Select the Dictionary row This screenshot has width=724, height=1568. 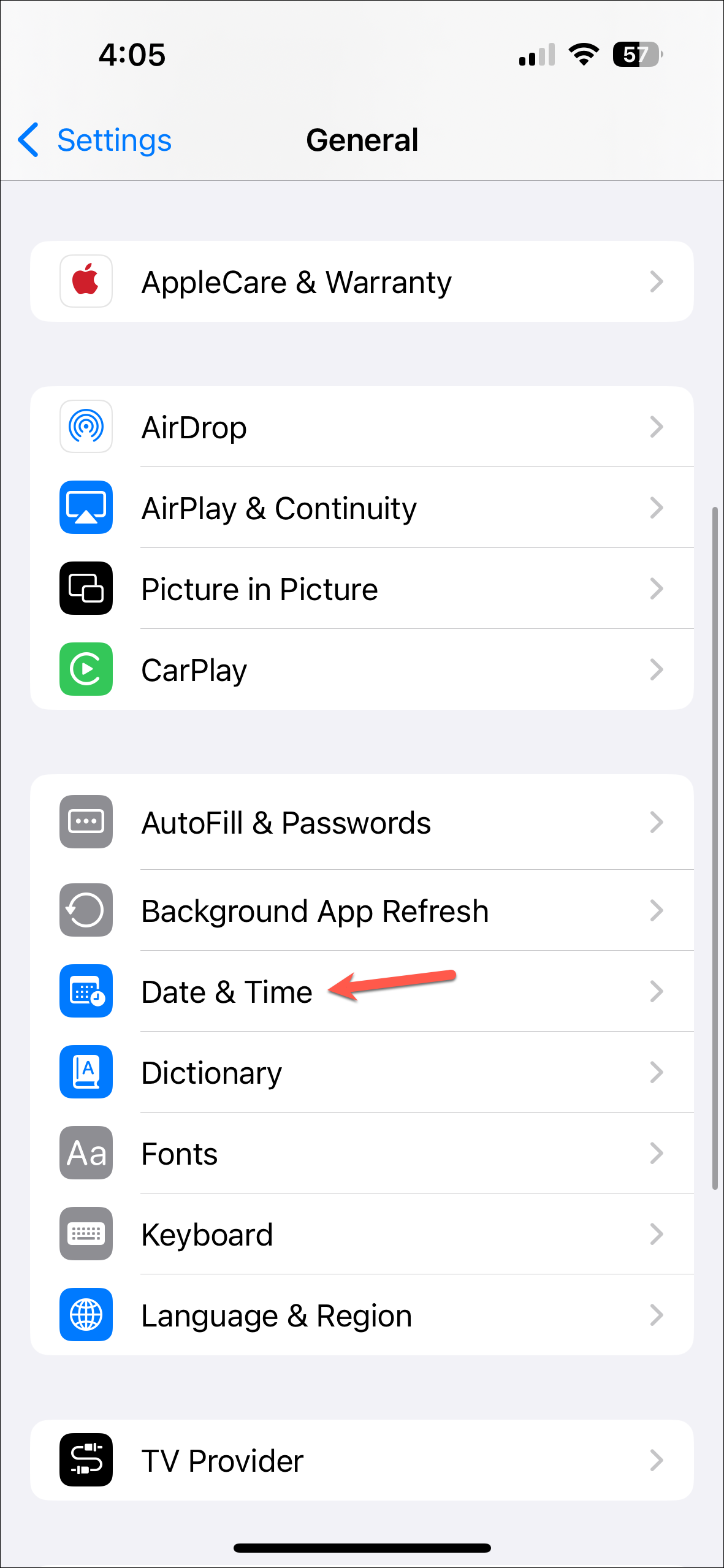point(362,1073)
